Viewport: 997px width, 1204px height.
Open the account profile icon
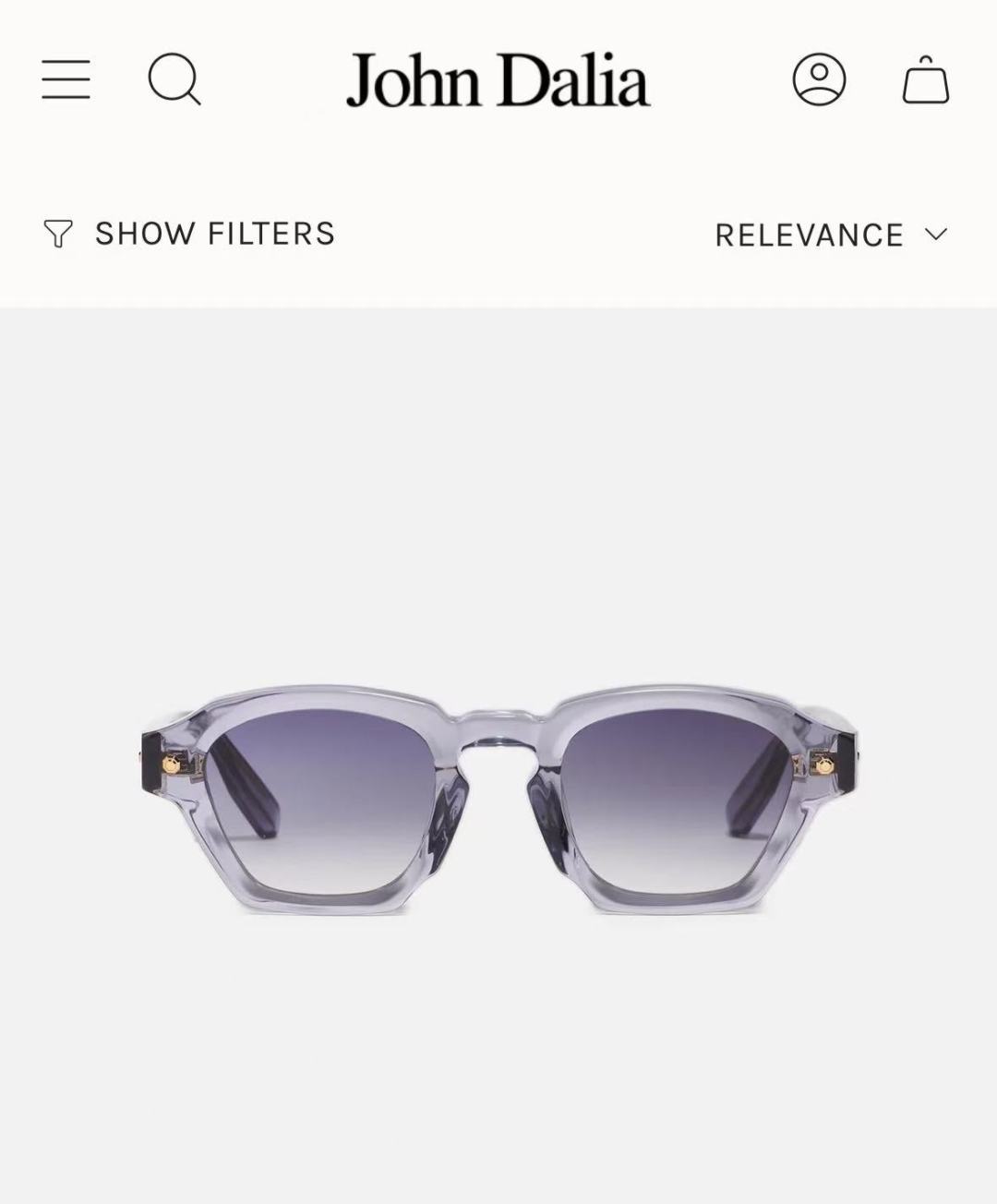[819, 79]
